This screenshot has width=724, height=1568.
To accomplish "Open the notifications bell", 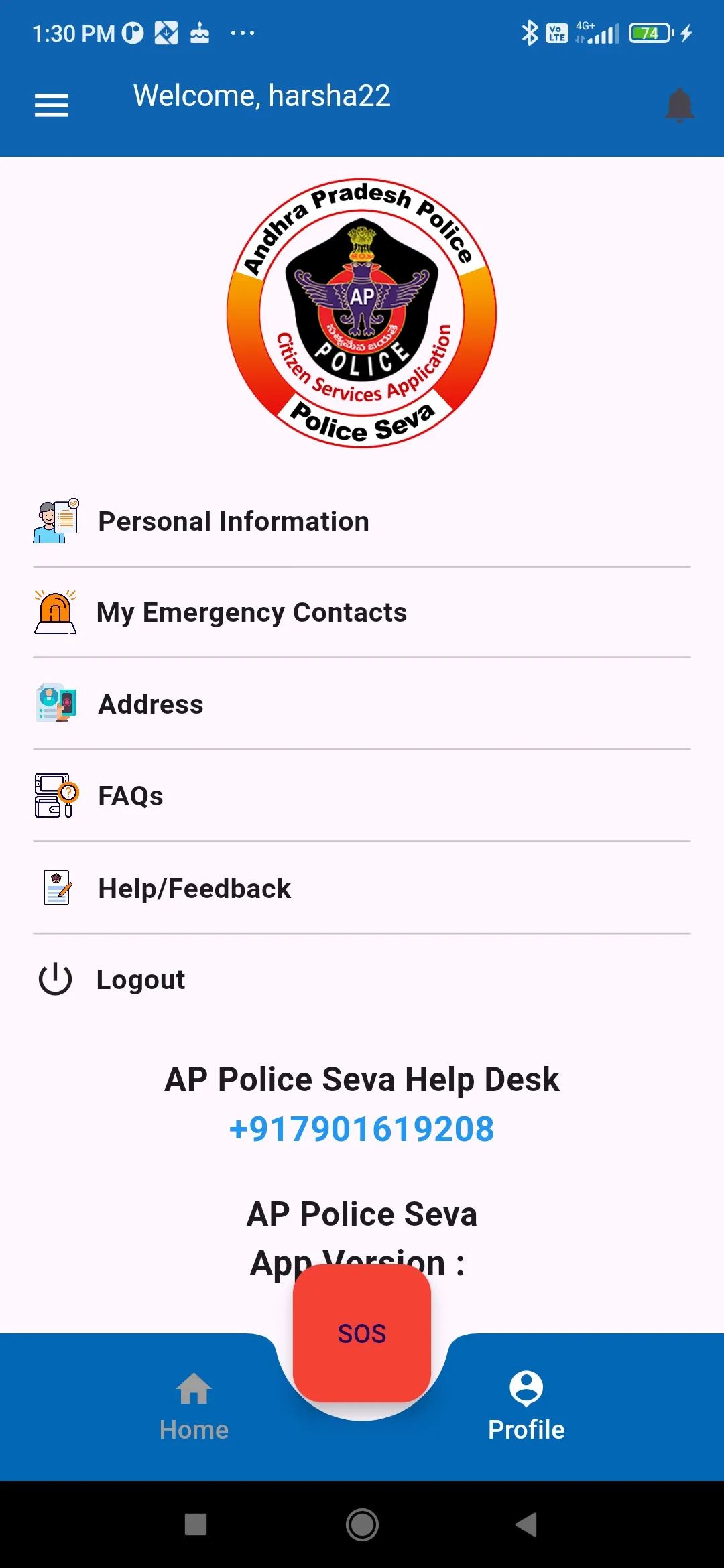I will click(x=679, y=105).
